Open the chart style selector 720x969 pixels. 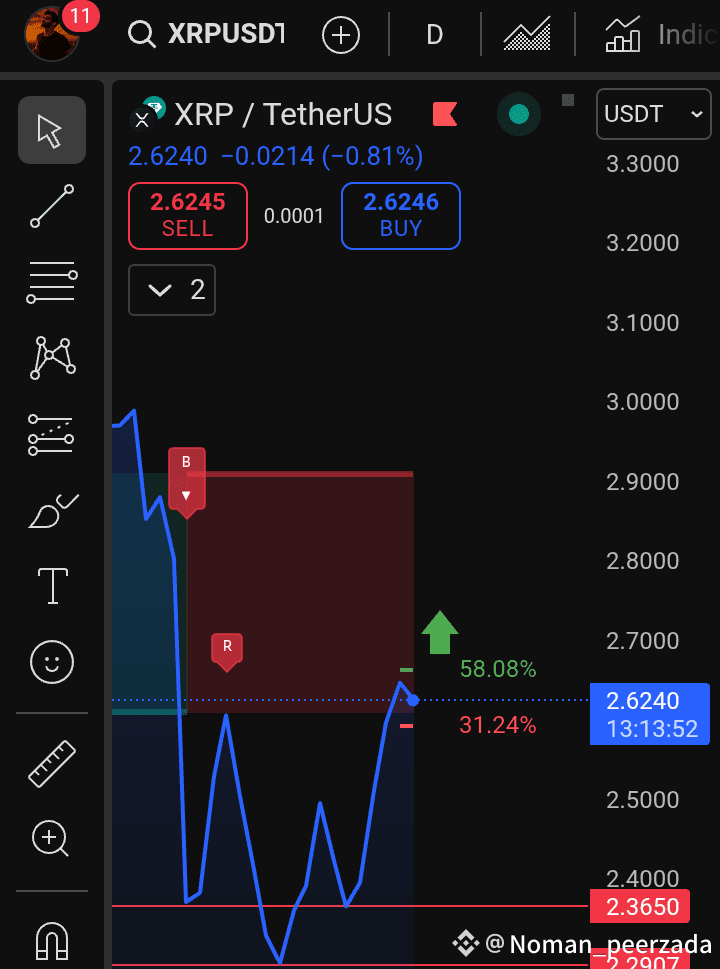point(527,35)
